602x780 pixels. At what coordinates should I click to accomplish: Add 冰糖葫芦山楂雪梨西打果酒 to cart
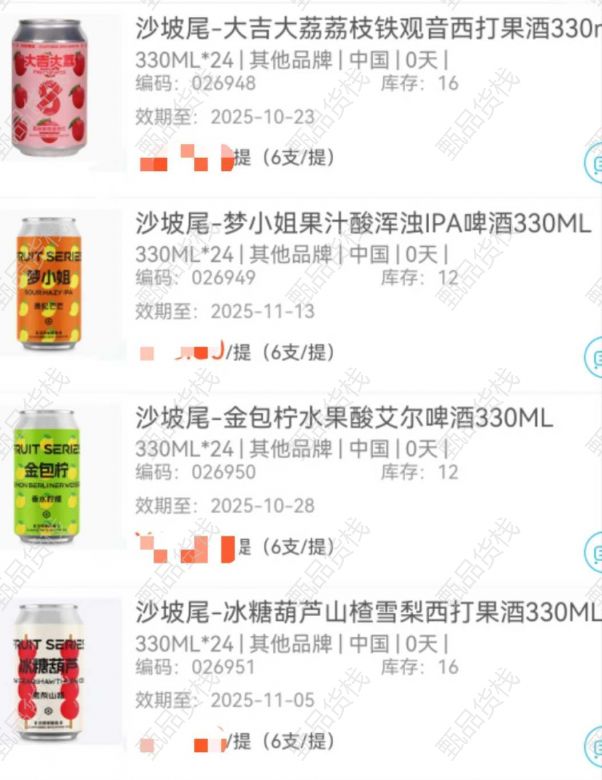(x=594, y=747)
